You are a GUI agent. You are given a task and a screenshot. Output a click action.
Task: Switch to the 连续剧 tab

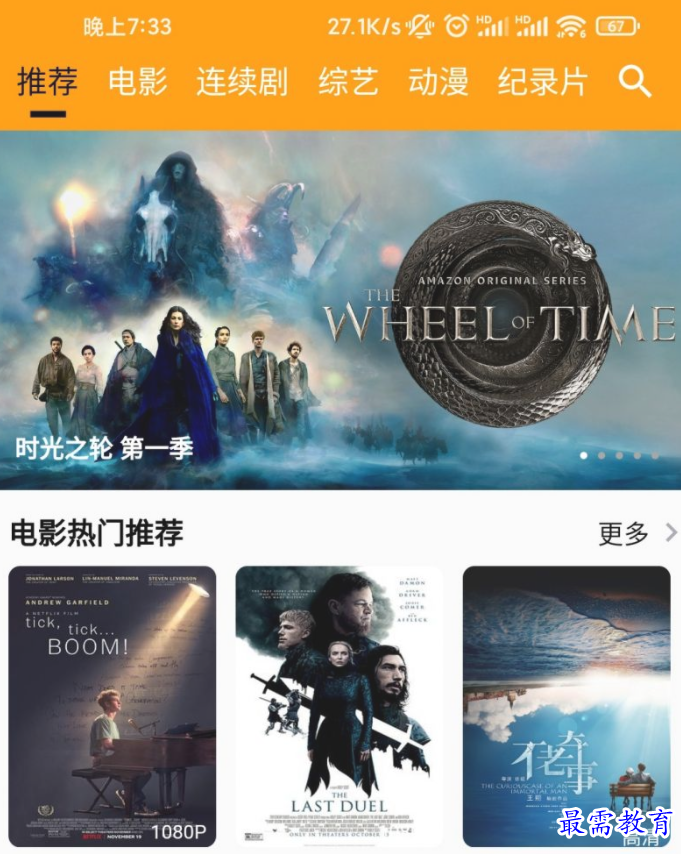[x=242, y=82]
